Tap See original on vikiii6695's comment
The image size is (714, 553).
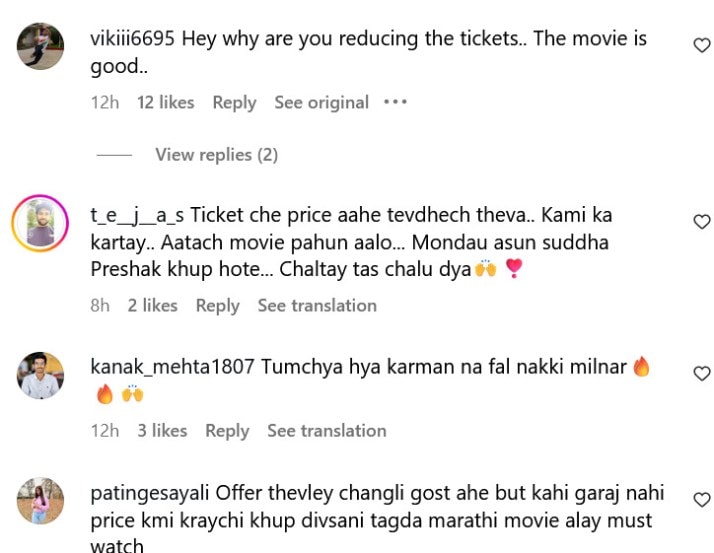[x=321, y=102]
